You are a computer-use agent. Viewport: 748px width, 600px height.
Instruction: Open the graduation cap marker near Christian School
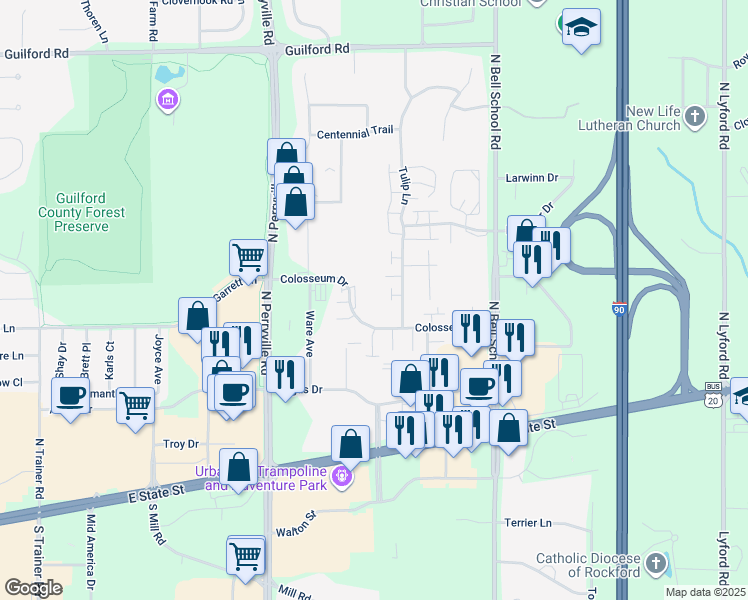(581, 27)
